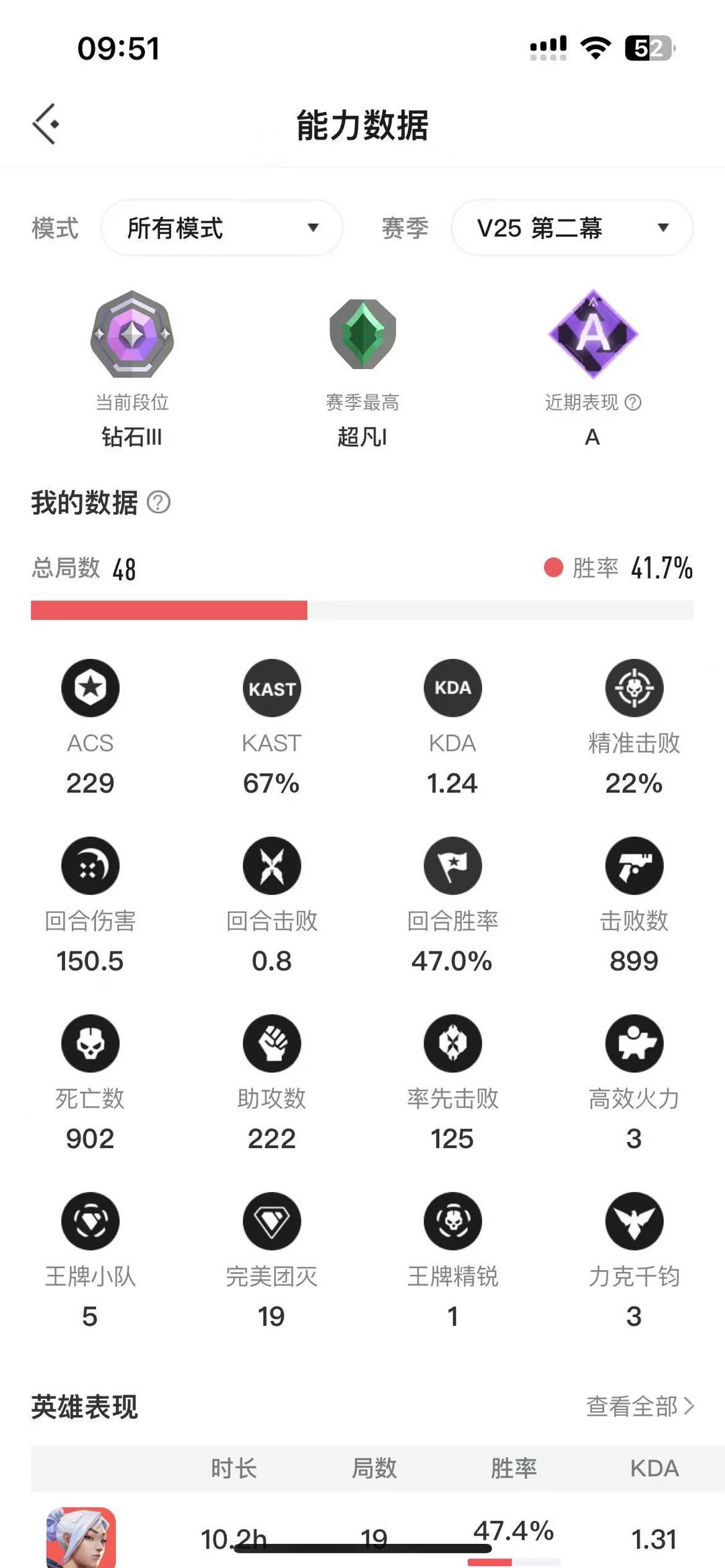This screenshot has height=1568, width=725.
Task: Open 查看全部 for hero performance
Action: 640,1406
